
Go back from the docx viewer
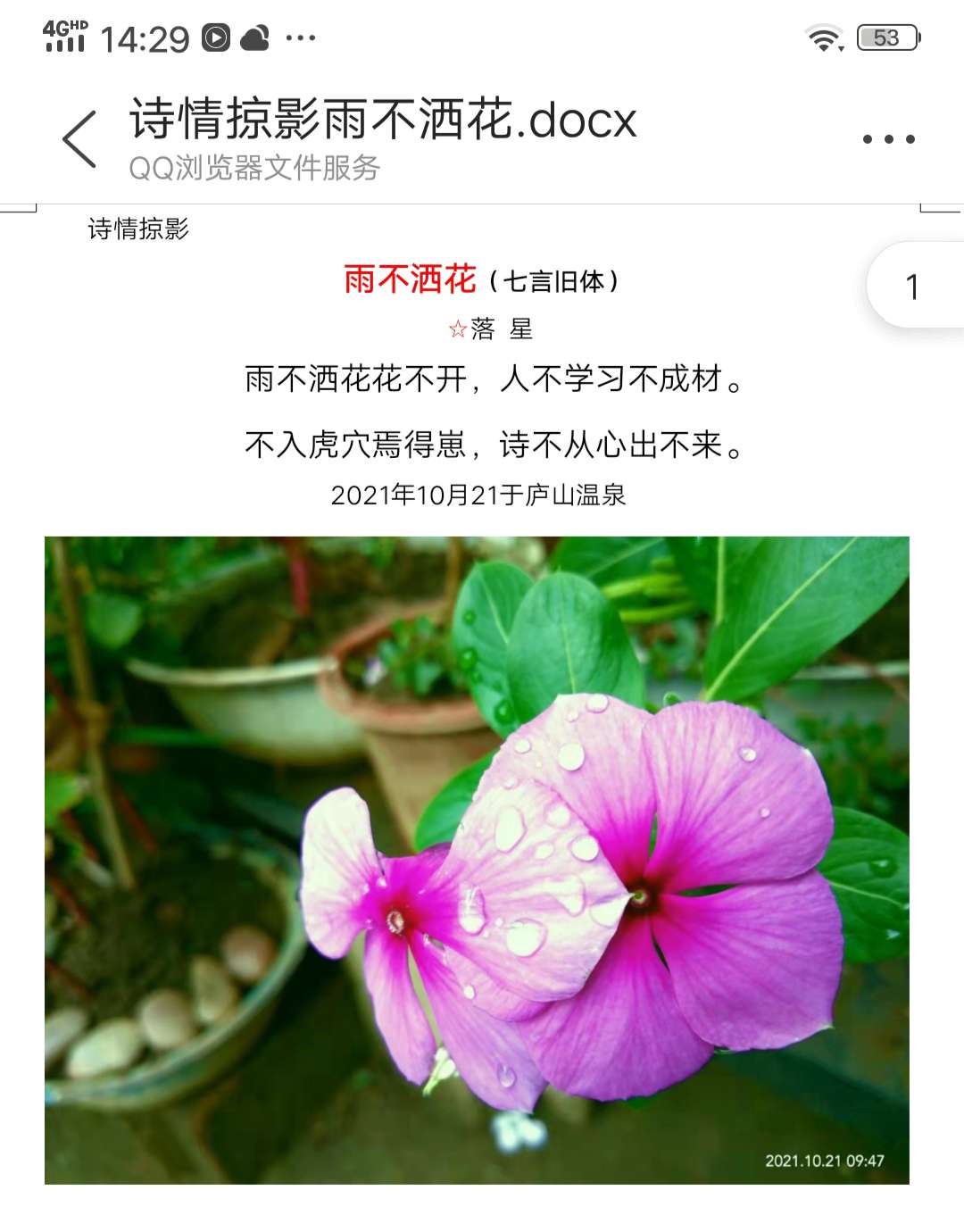(79, 139)
